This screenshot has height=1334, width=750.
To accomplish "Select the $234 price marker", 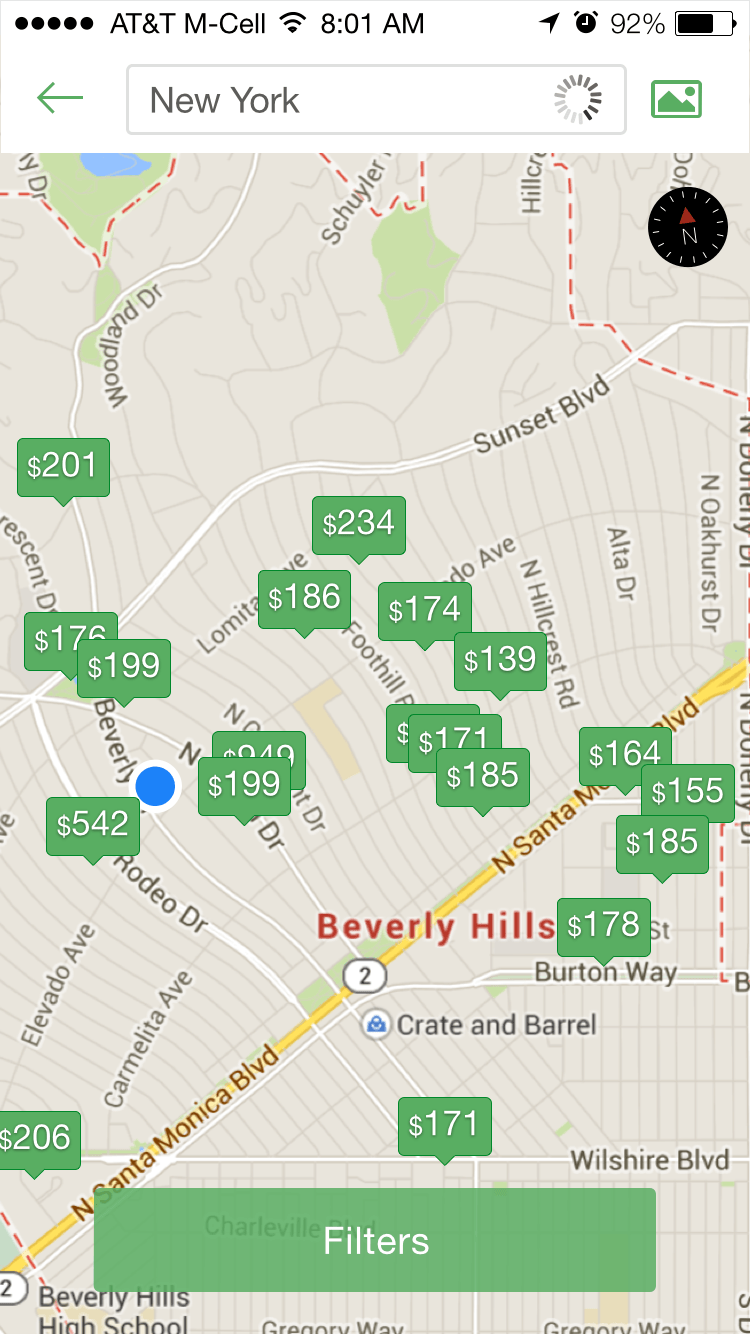I will pyautogui.click(x=359, y=524).
